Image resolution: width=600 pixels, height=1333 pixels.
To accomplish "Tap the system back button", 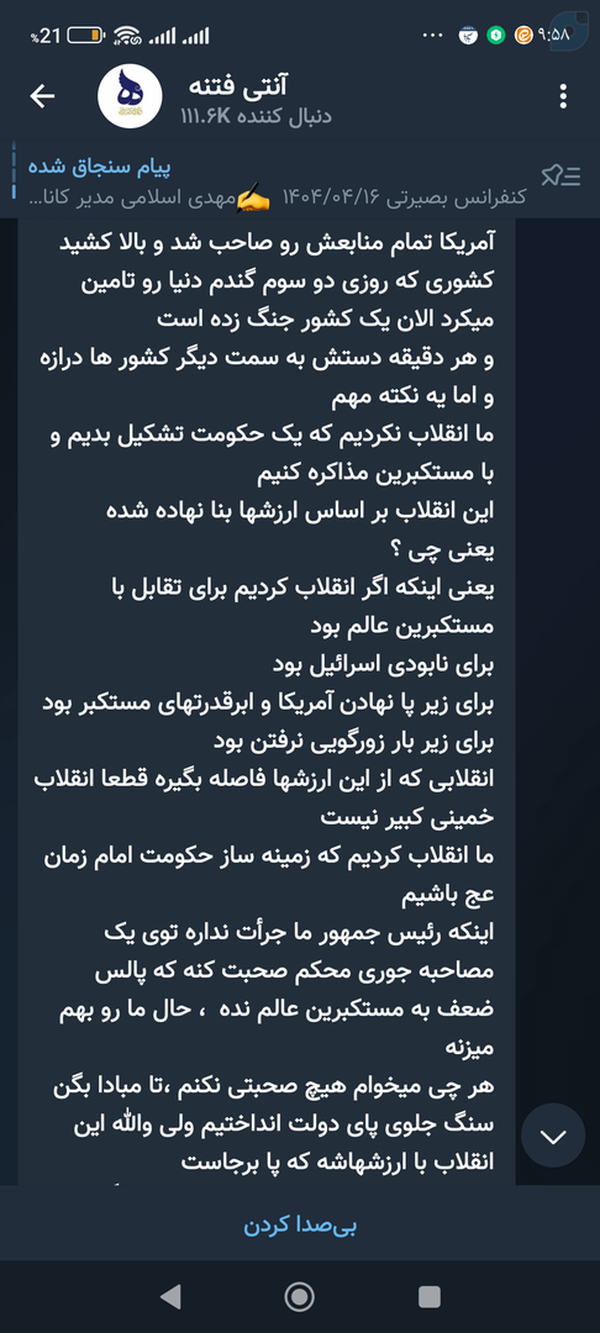I will click(171, 1297).
